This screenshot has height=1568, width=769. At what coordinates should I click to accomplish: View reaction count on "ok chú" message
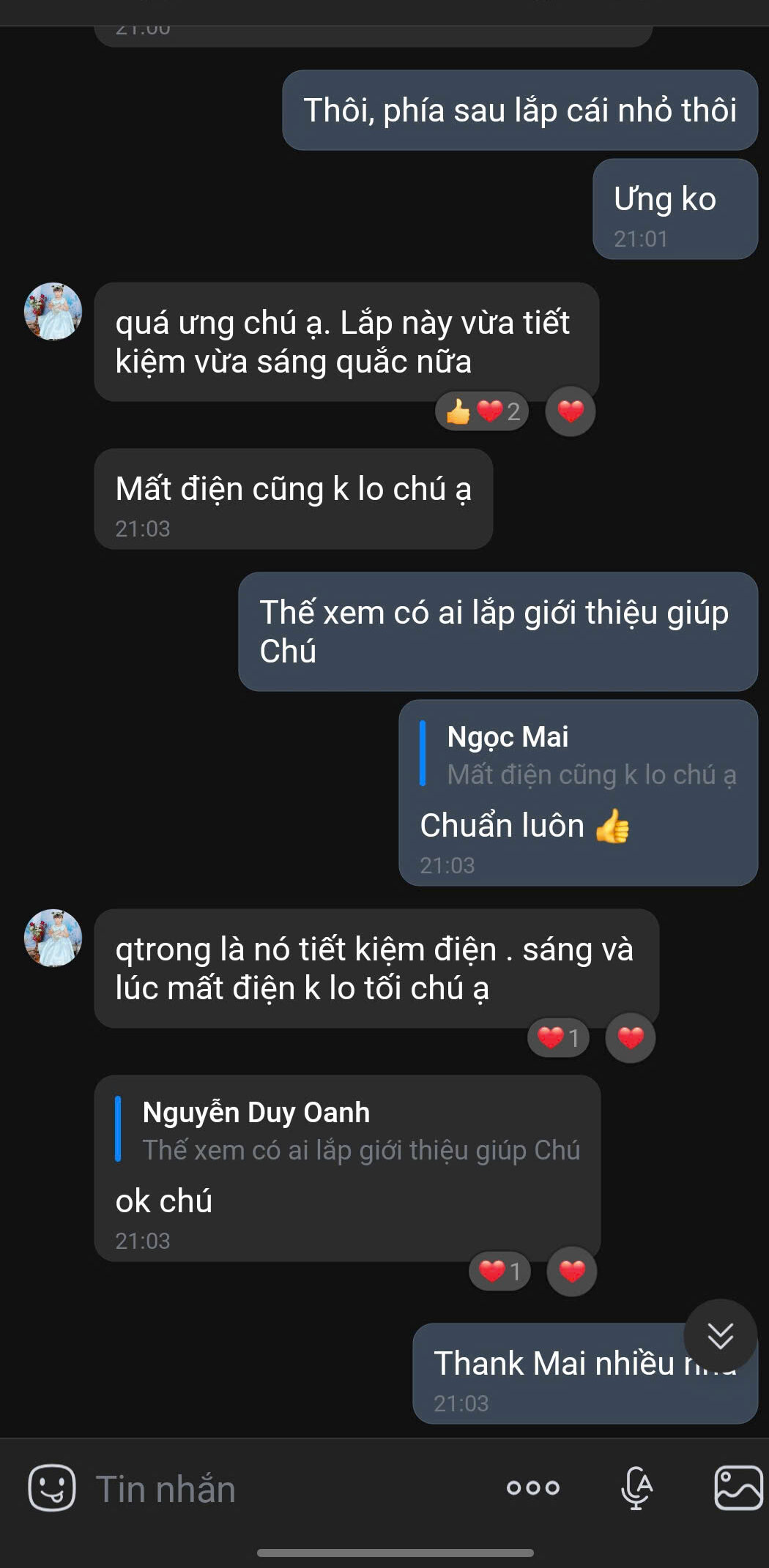click(500, 1272)
